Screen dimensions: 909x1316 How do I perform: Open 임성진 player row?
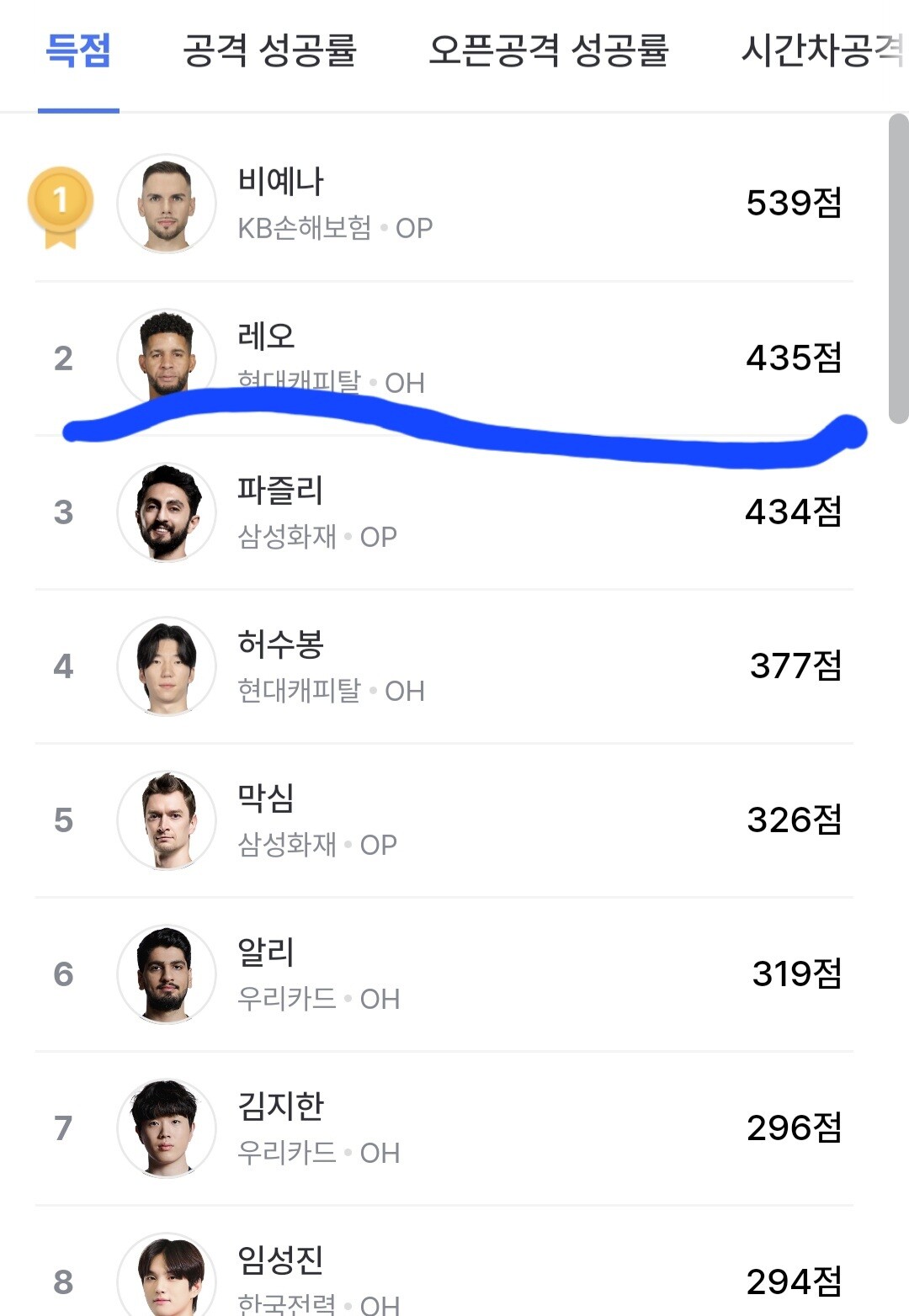point(444,1262)
